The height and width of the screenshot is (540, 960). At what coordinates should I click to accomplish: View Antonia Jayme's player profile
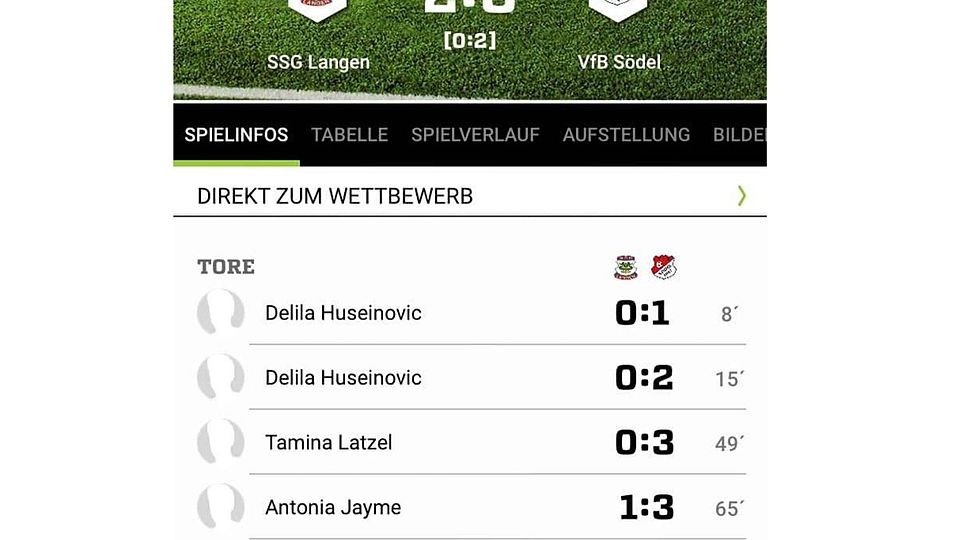tap(333, 507)
